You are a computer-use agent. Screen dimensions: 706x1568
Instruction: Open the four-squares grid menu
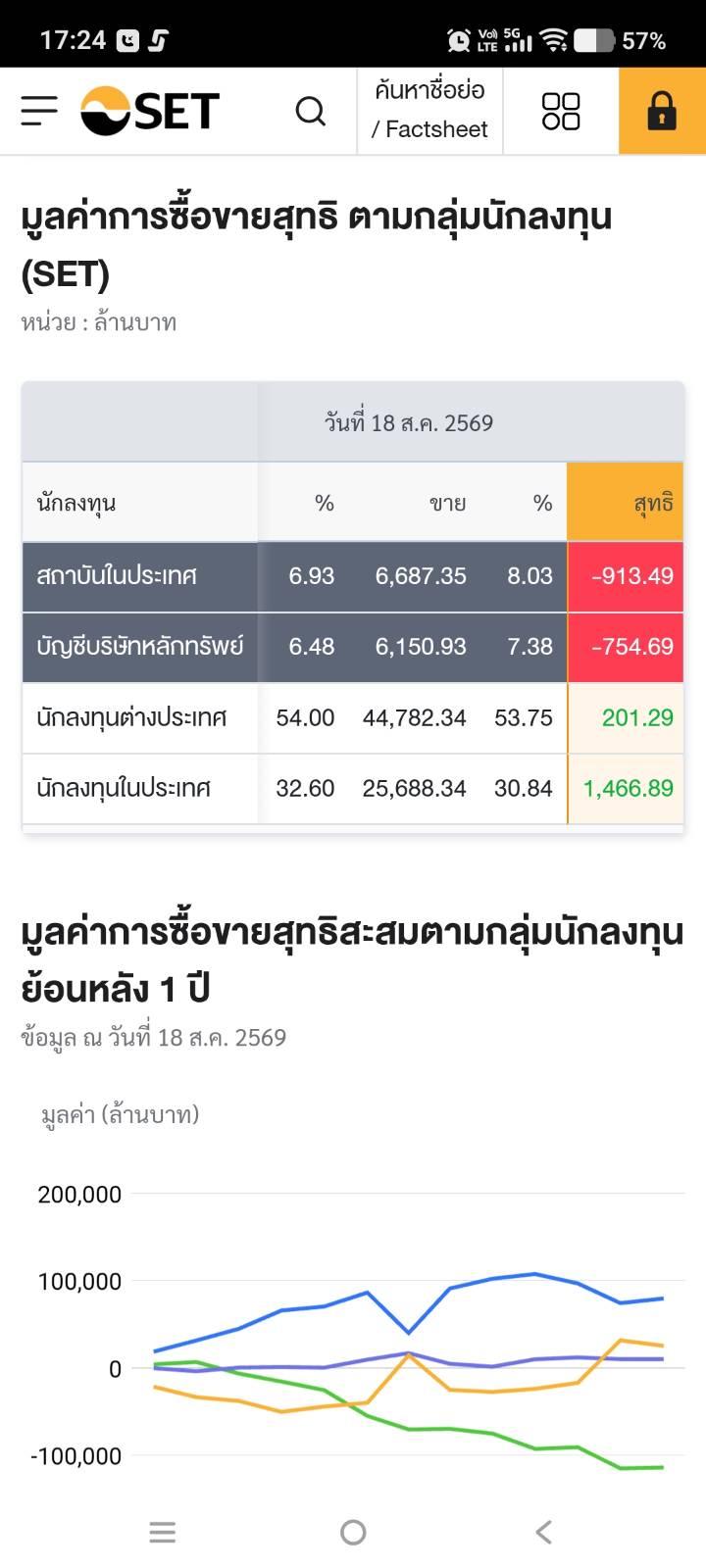[x=561, y=111]
